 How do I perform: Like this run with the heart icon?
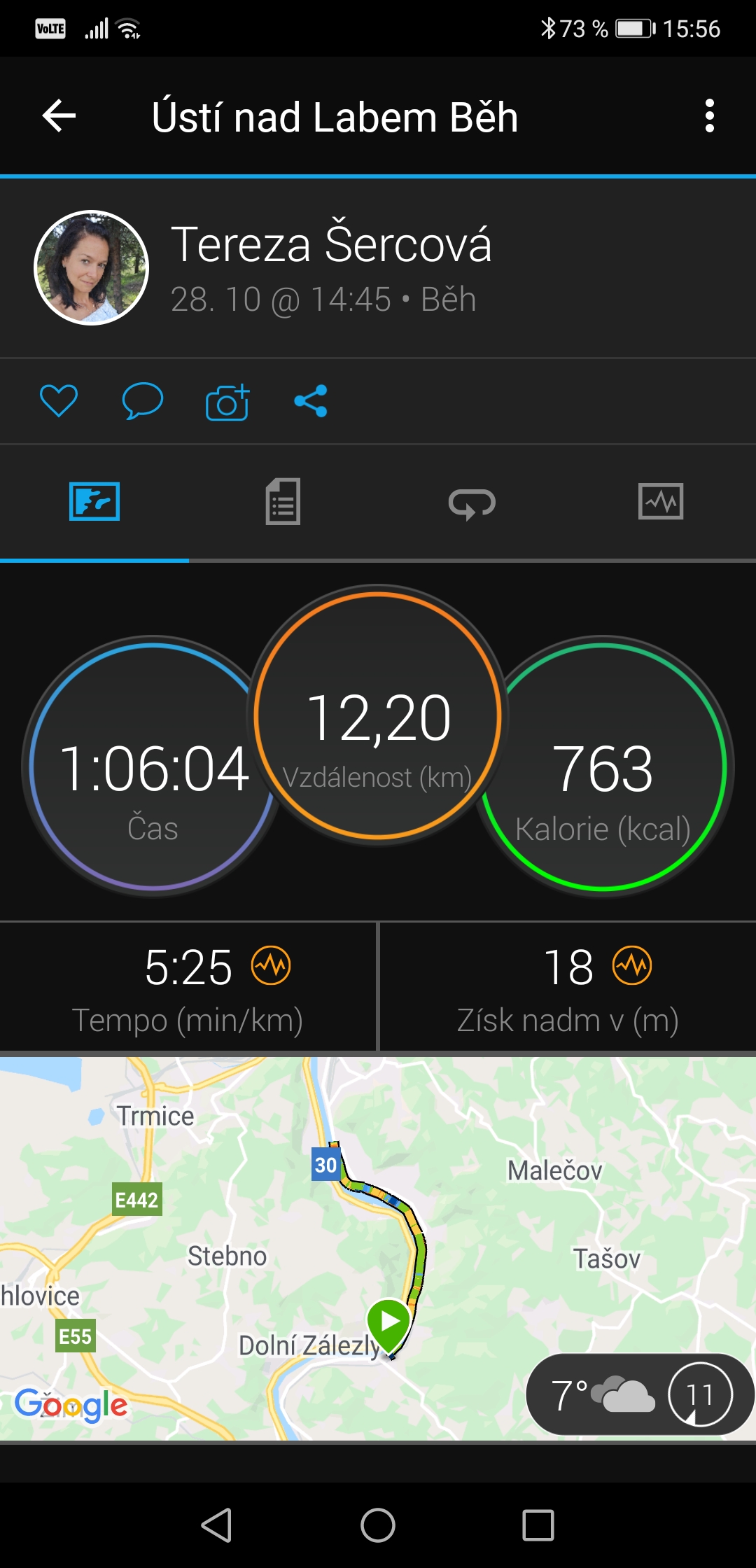(59, 401)
